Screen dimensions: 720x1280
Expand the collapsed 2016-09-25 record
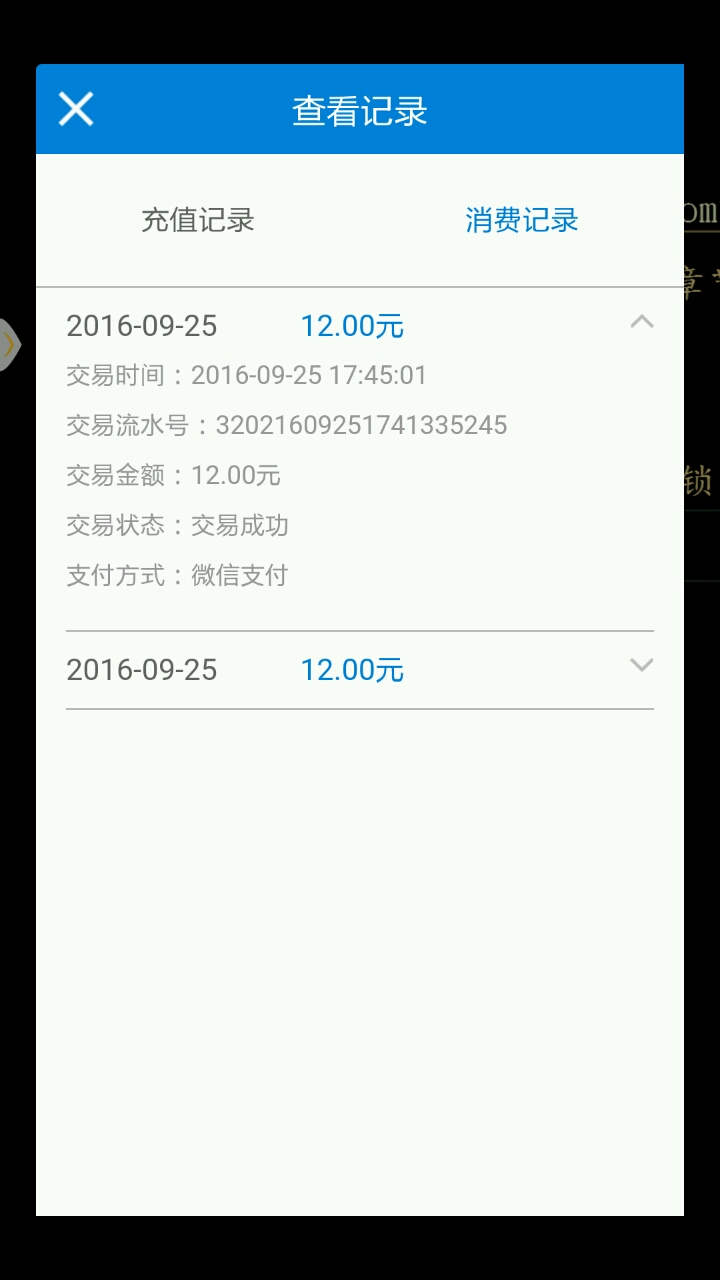click(641, 666)
